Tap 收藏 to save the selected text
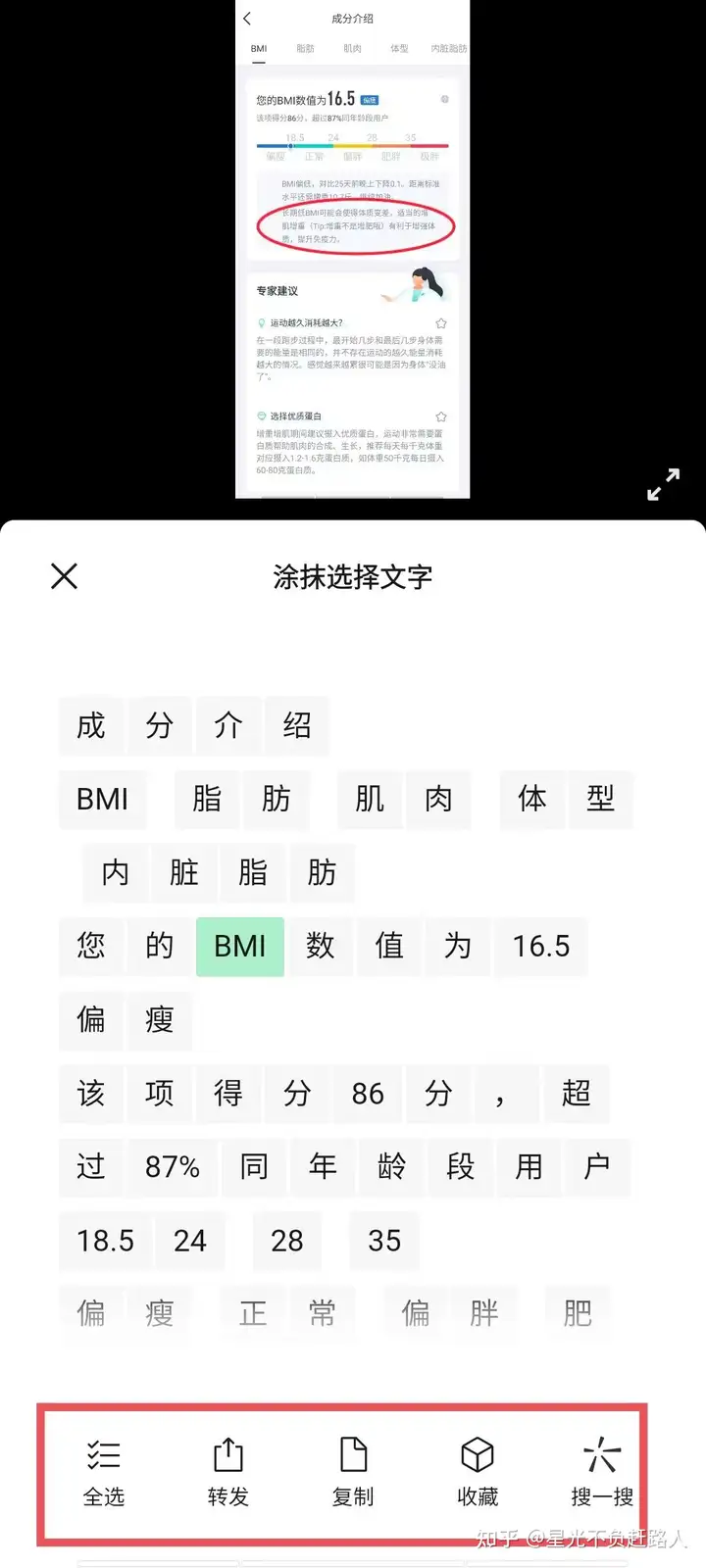706x1568 pixels. [478, 1472]
